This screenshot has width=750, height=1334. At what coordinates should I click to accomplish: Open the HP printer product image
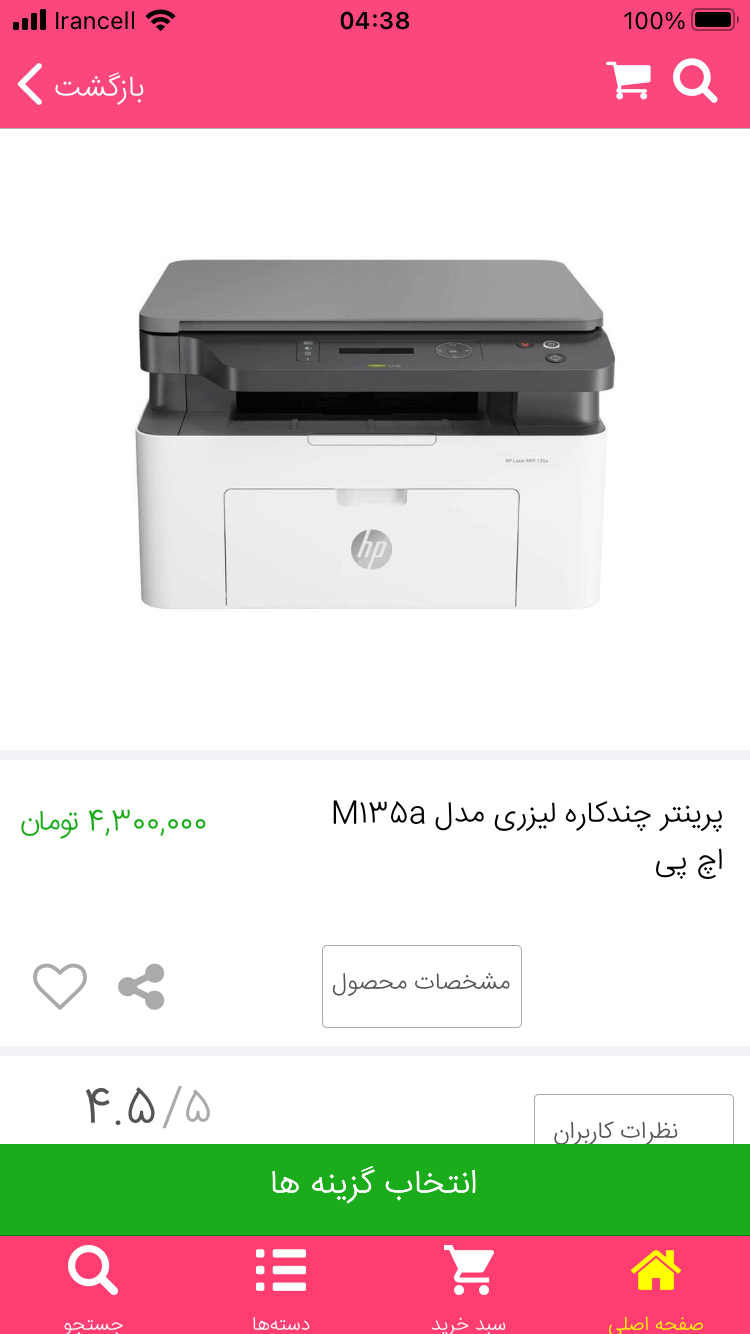[x=375, y=435]
